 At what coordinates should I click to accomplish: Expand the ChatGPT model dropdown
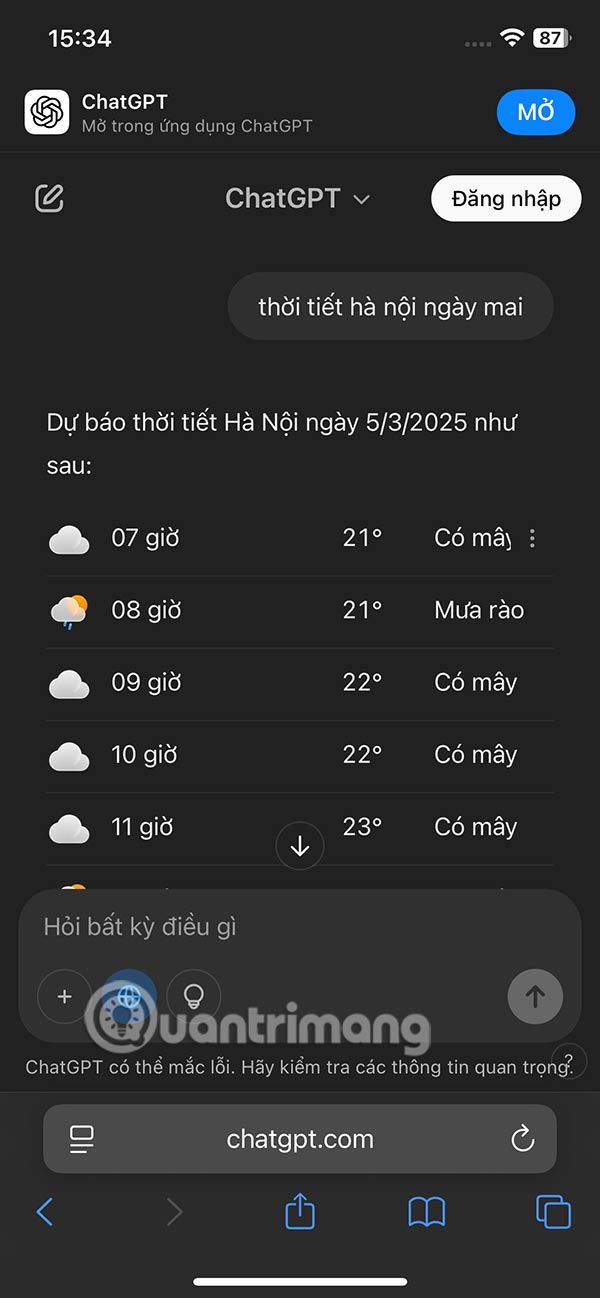pyautogui.click(x=298, y=198)
